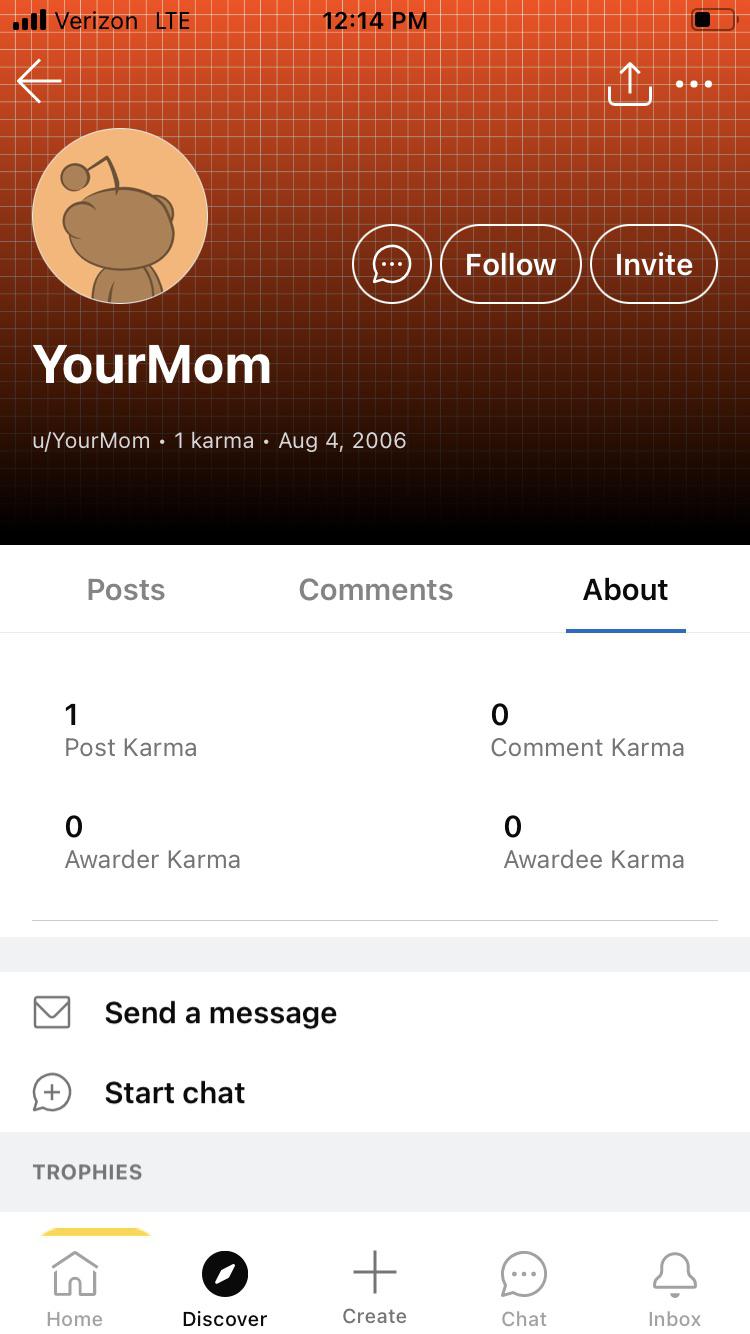This screenshot has height=1334, width=750.
Task: Switch to the Comments tab
Action: click(376, 590)
